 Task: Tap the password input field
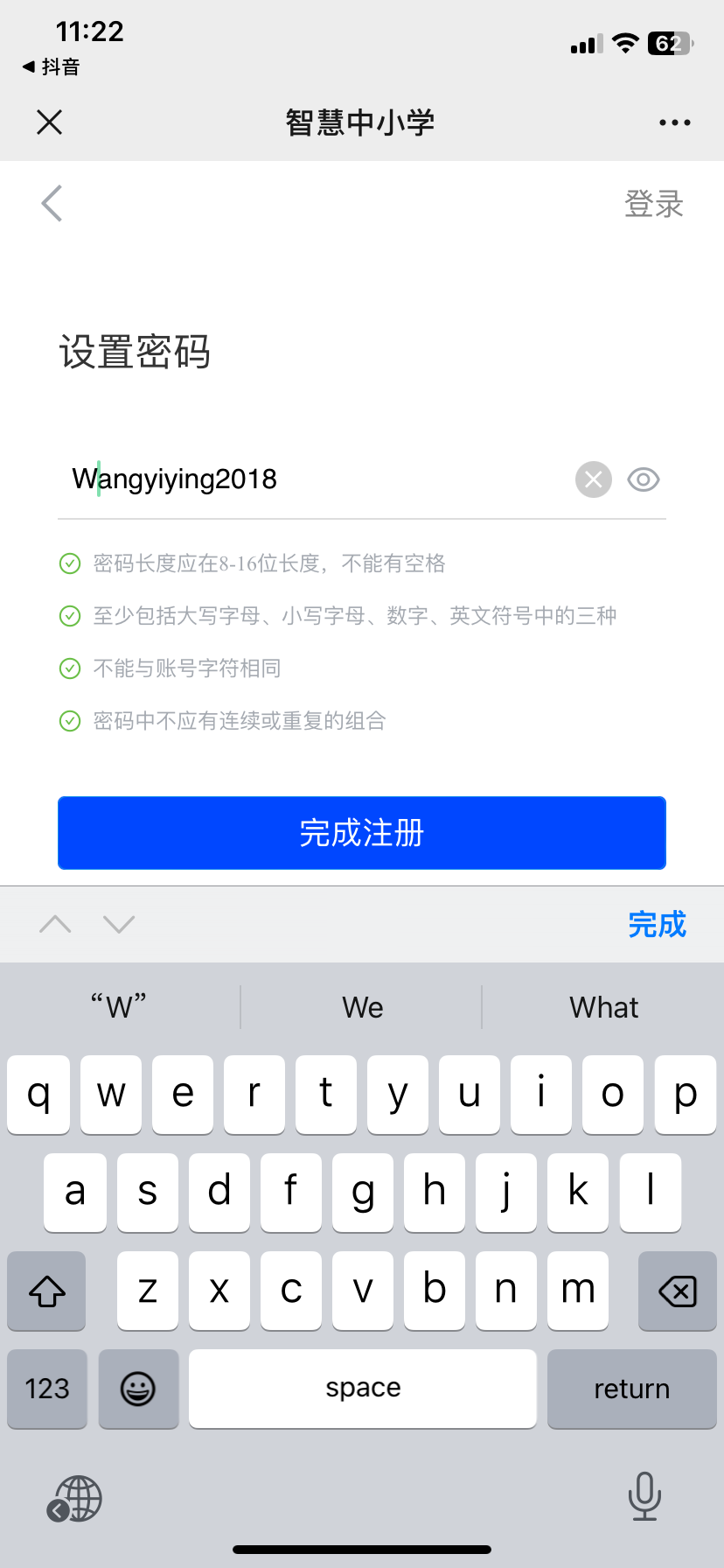[315, 479]
